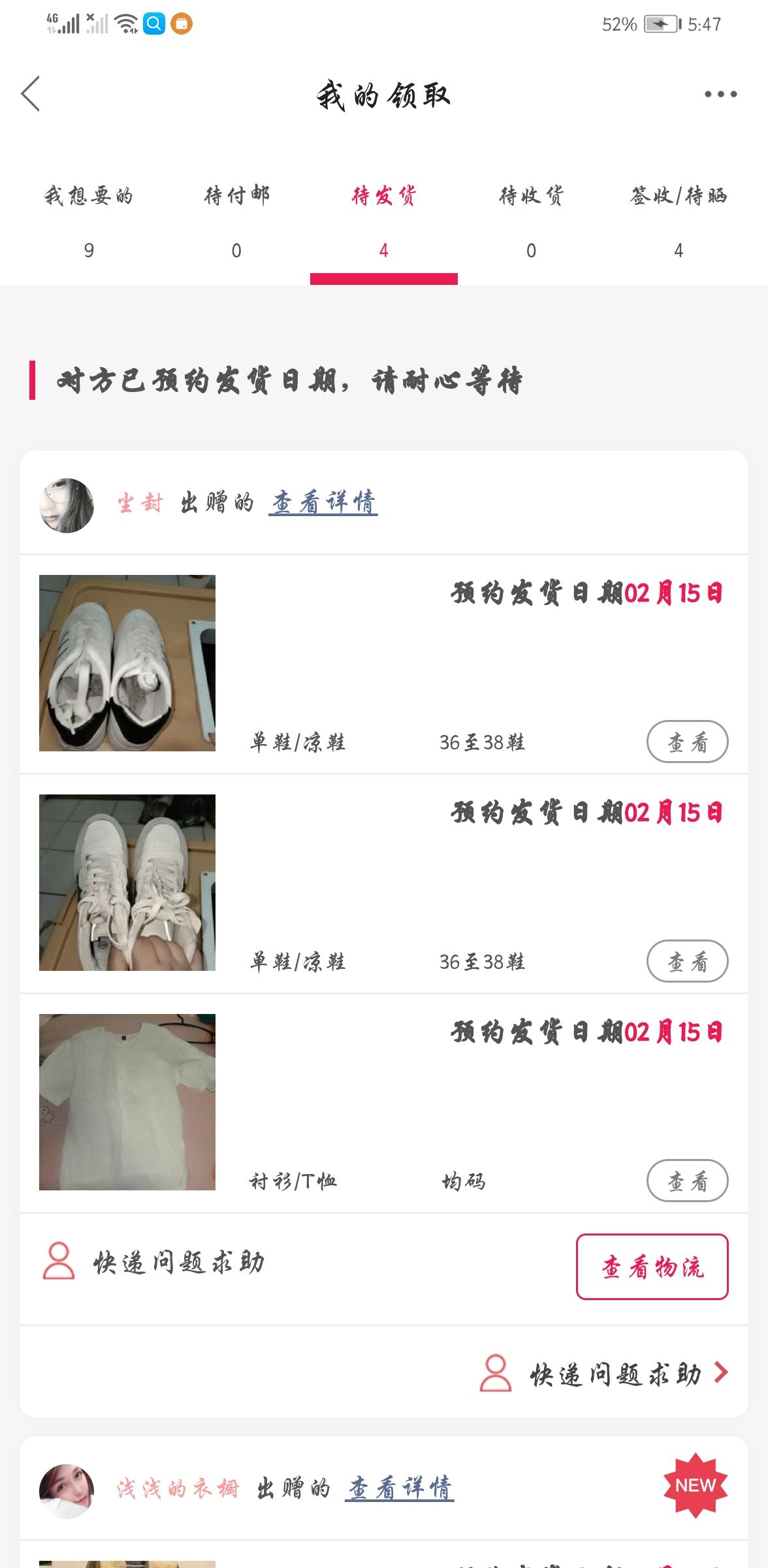
Task: Tap 查看 for the white T-shirt item
Action: click(687, 1181)
